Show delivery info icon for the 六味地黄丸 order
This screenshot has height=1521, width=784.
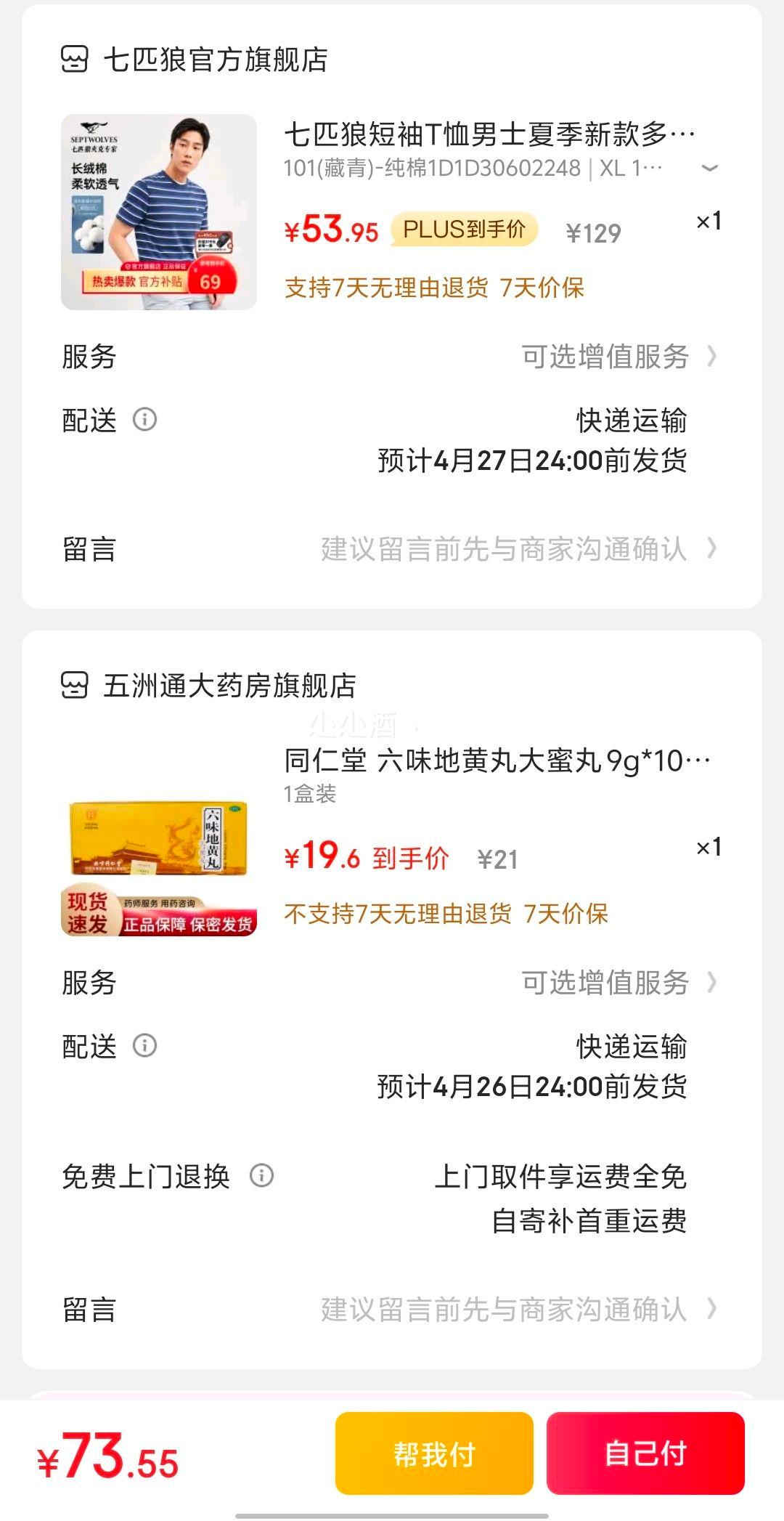coord(144,1046)
